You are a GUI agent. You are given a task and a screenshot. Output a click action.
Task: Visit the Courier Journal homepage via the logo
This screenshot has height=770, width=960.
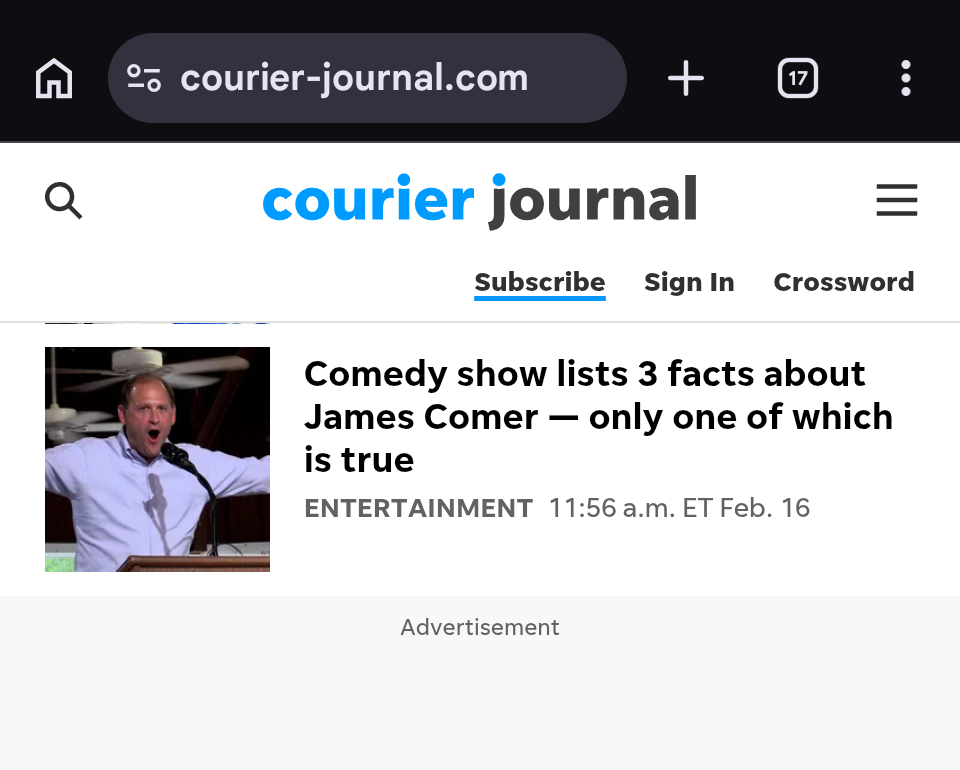click(x=480, y=200)
